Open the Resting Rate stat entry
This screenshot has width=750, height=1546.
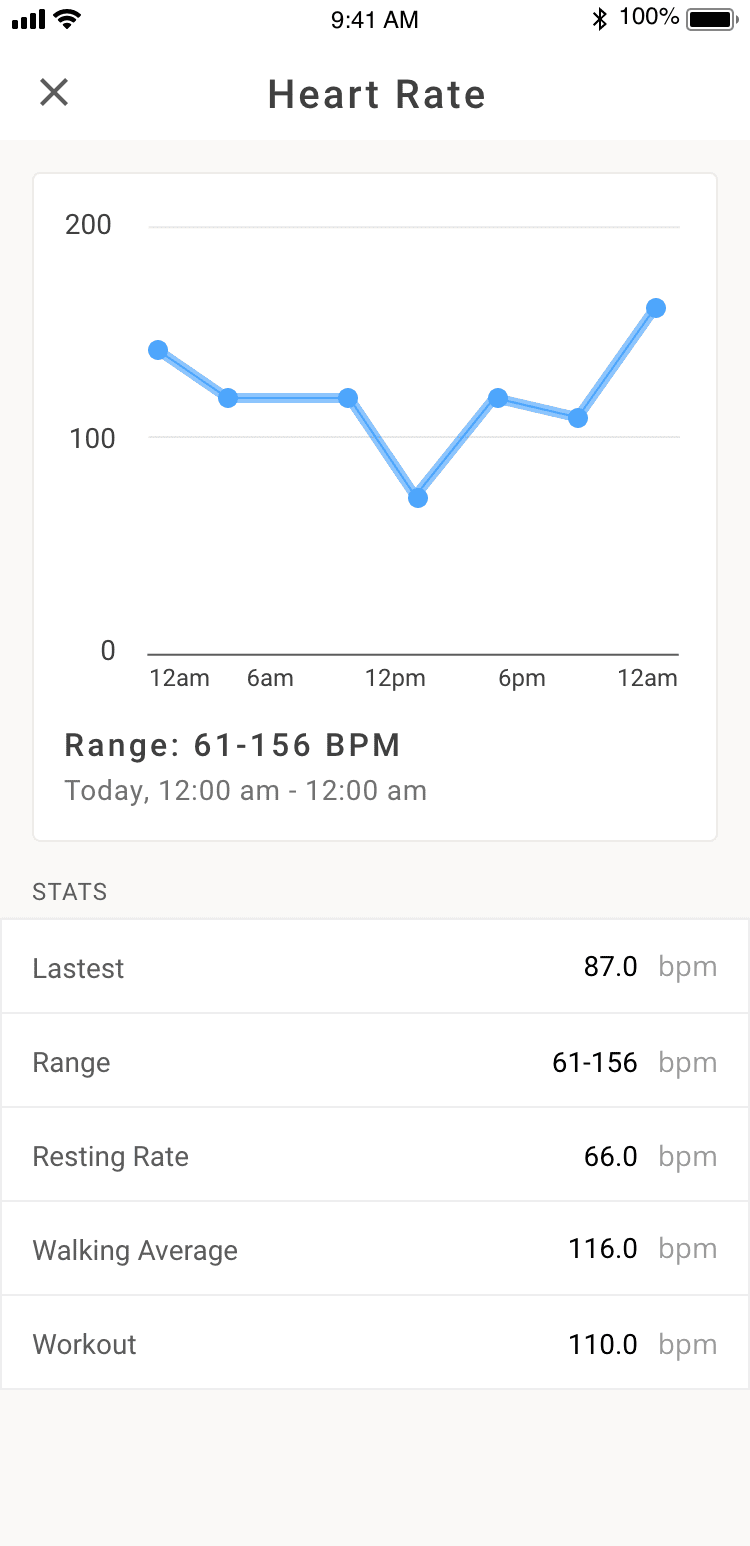pyautogui.click(x=375, y=1155)
